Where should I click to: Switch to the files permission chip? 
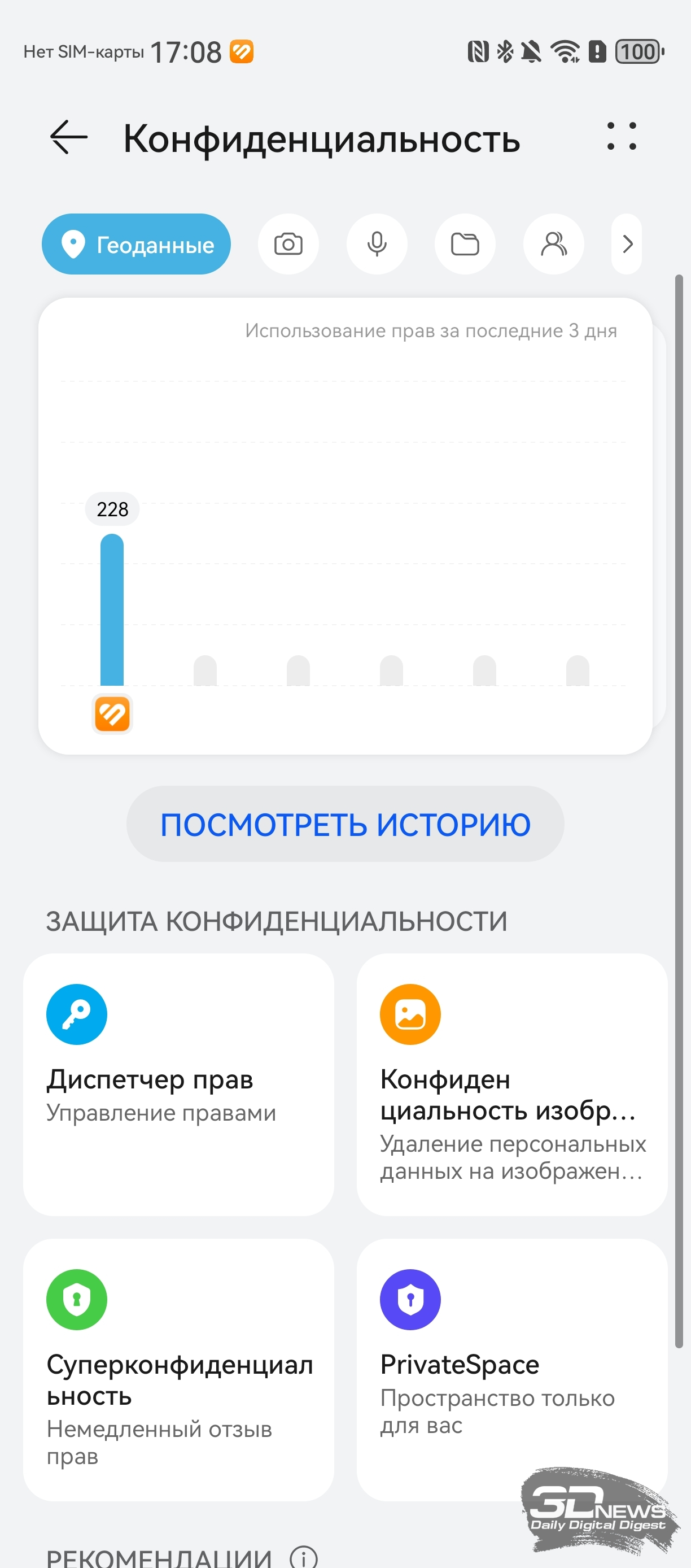click(465, 244)
